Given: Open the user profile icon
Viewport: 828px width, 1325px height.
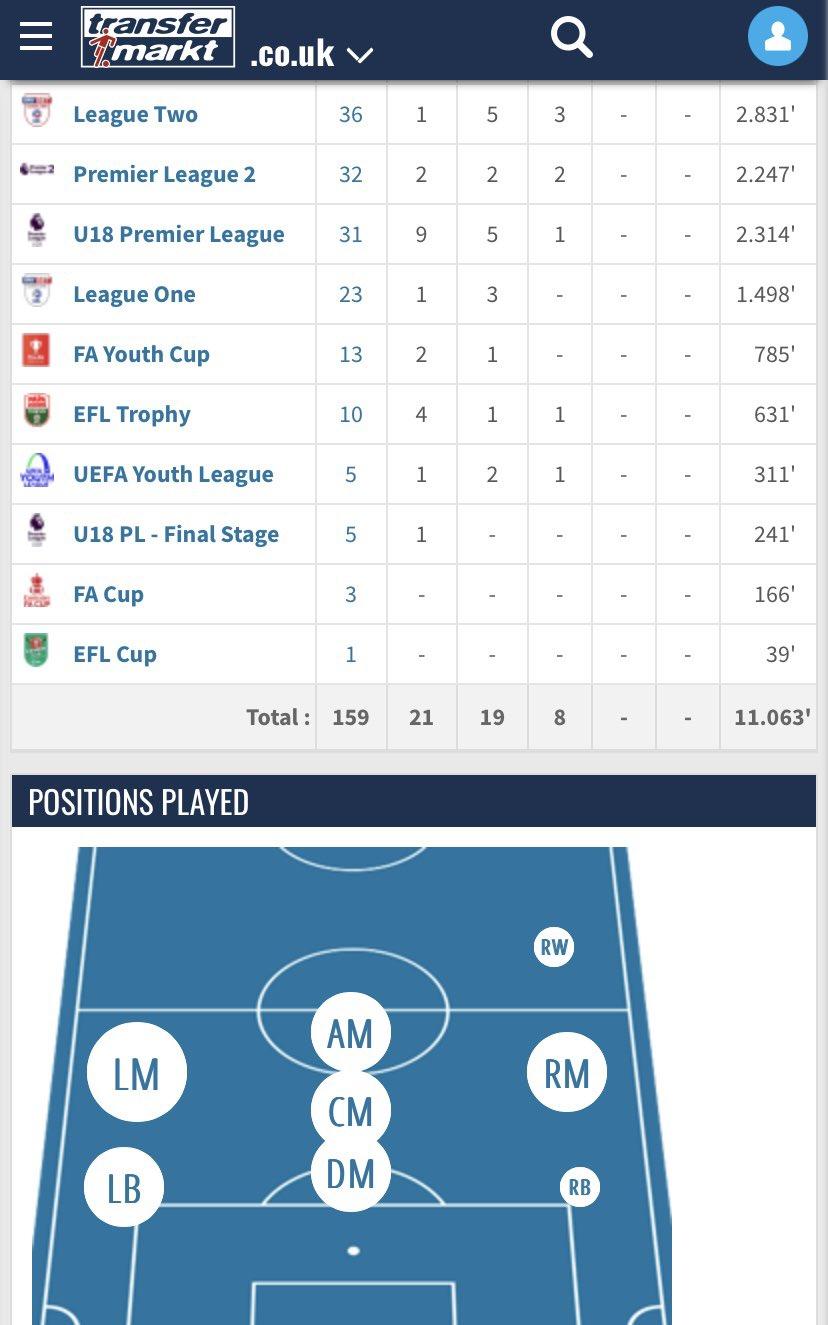Looking at the screenshot, I should coord(777,36).
